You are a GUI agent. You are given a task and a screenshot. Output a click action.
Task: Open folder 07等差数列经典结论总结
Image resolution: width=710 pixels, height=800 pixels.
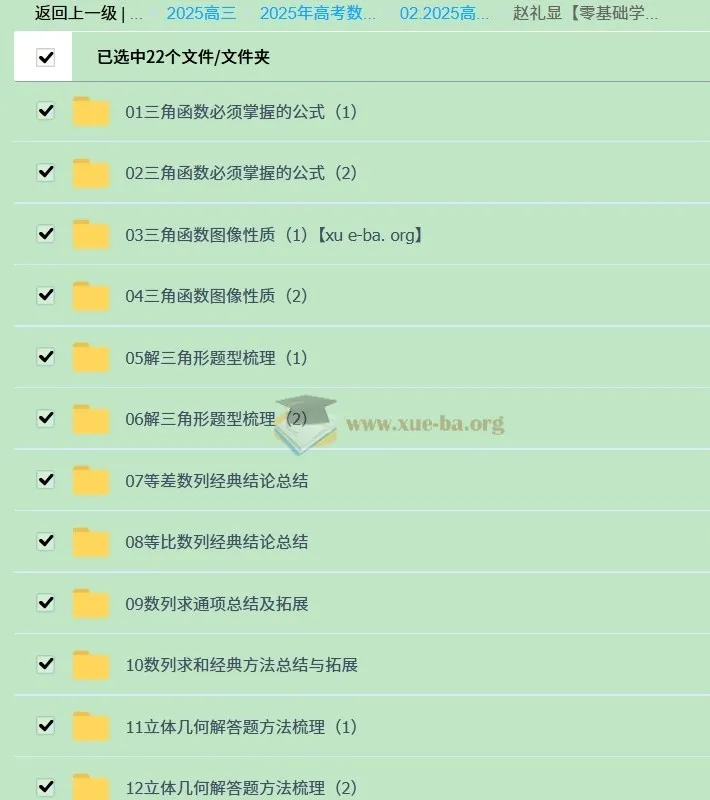(216, 480)
